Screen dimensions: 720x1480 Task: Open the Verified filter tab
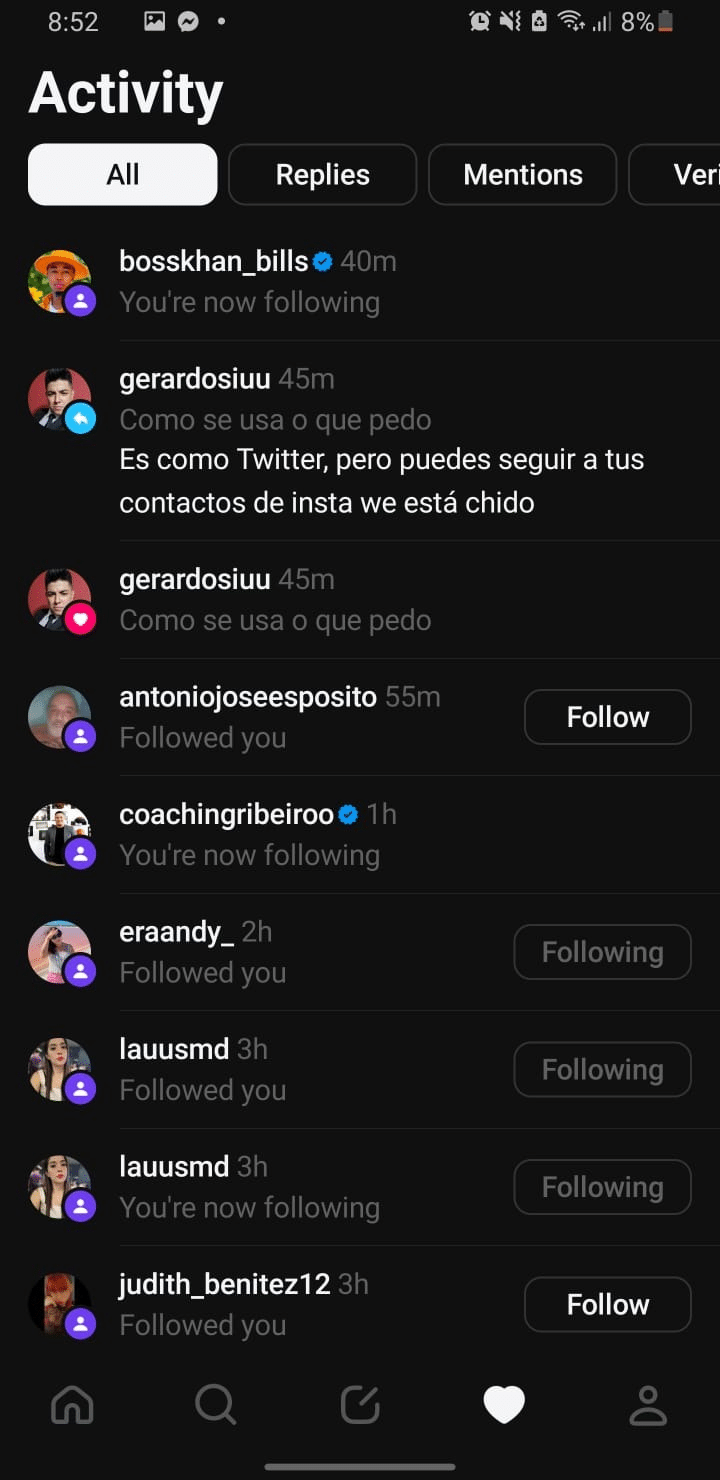click(x=690, y=174)
